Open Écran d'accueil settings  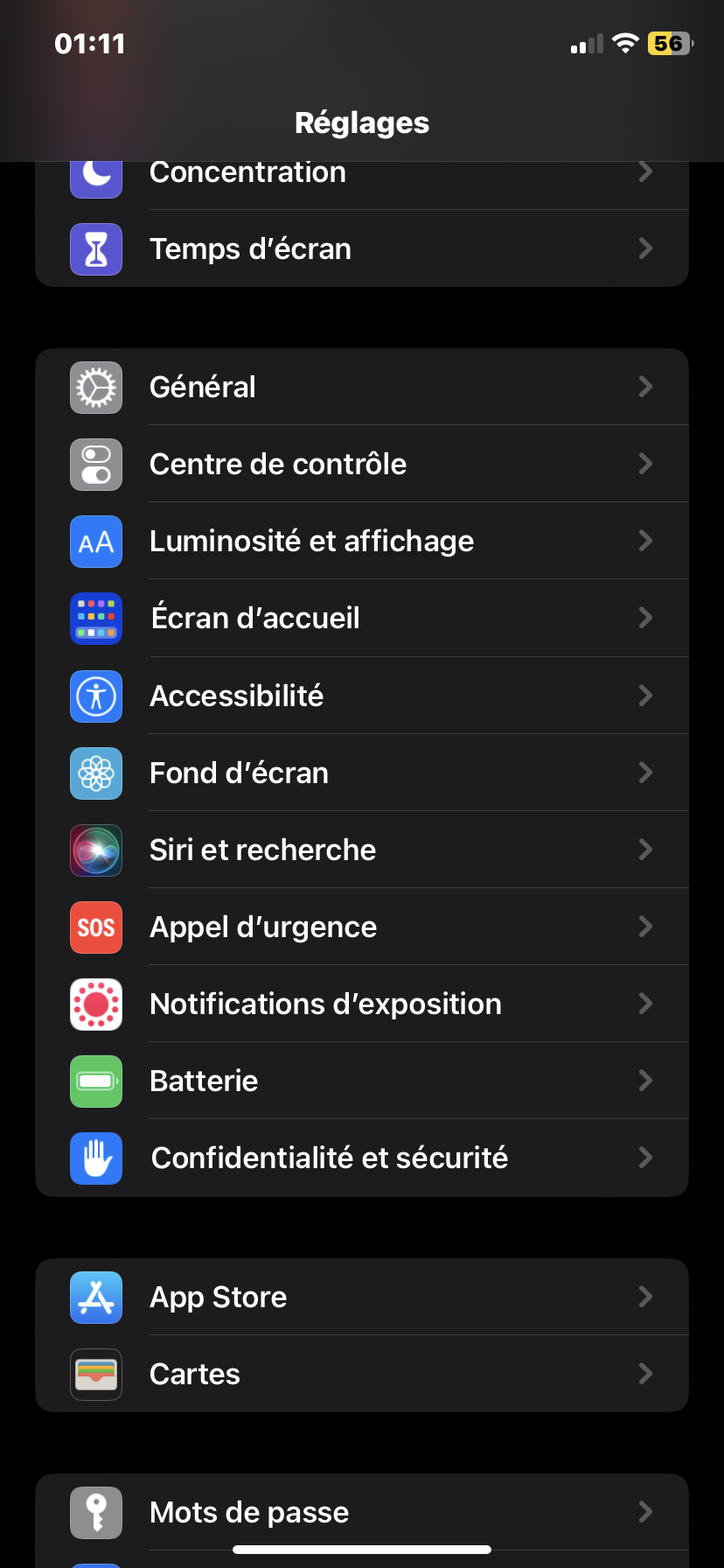(362, 618)
